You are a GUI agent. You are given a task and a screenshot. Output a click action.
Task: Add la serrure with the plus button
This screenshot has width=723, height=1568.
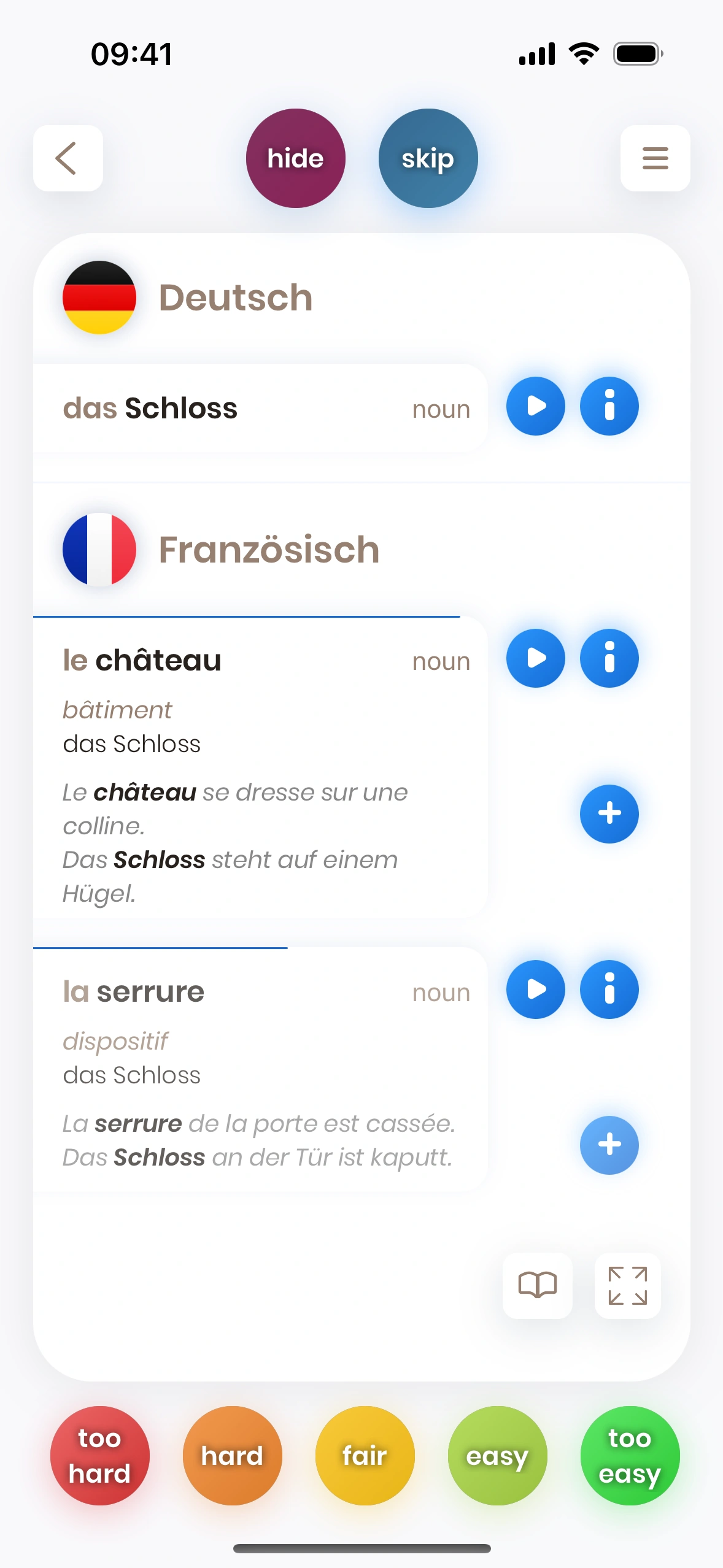click(609, 1145)
